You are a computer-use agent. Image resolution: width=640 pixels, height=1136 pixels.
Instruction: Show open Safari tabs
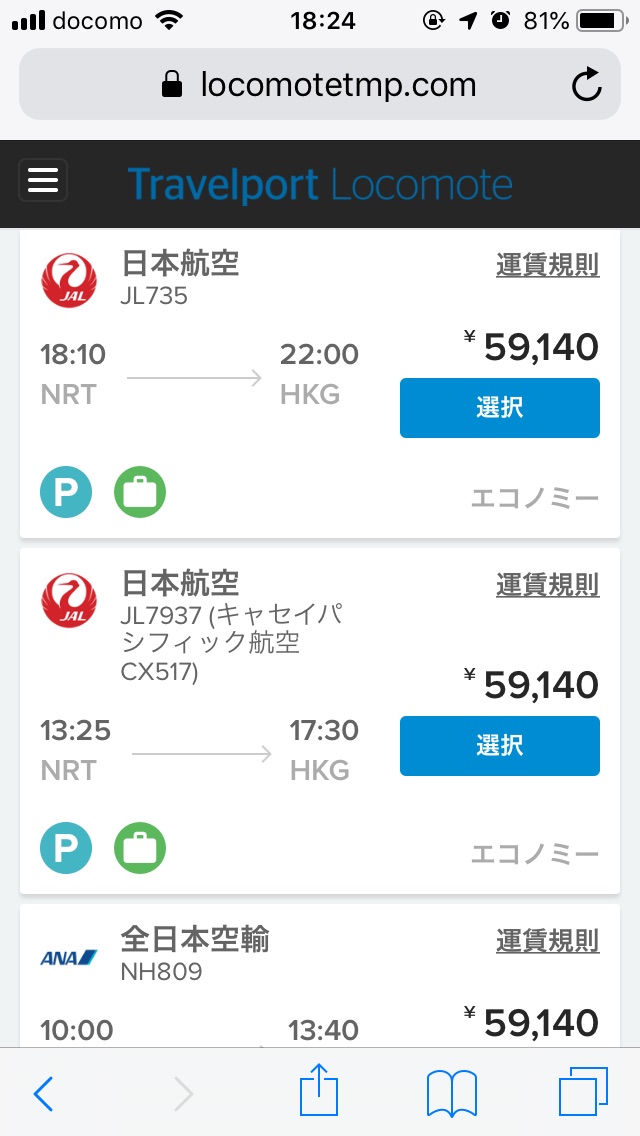583,1092
